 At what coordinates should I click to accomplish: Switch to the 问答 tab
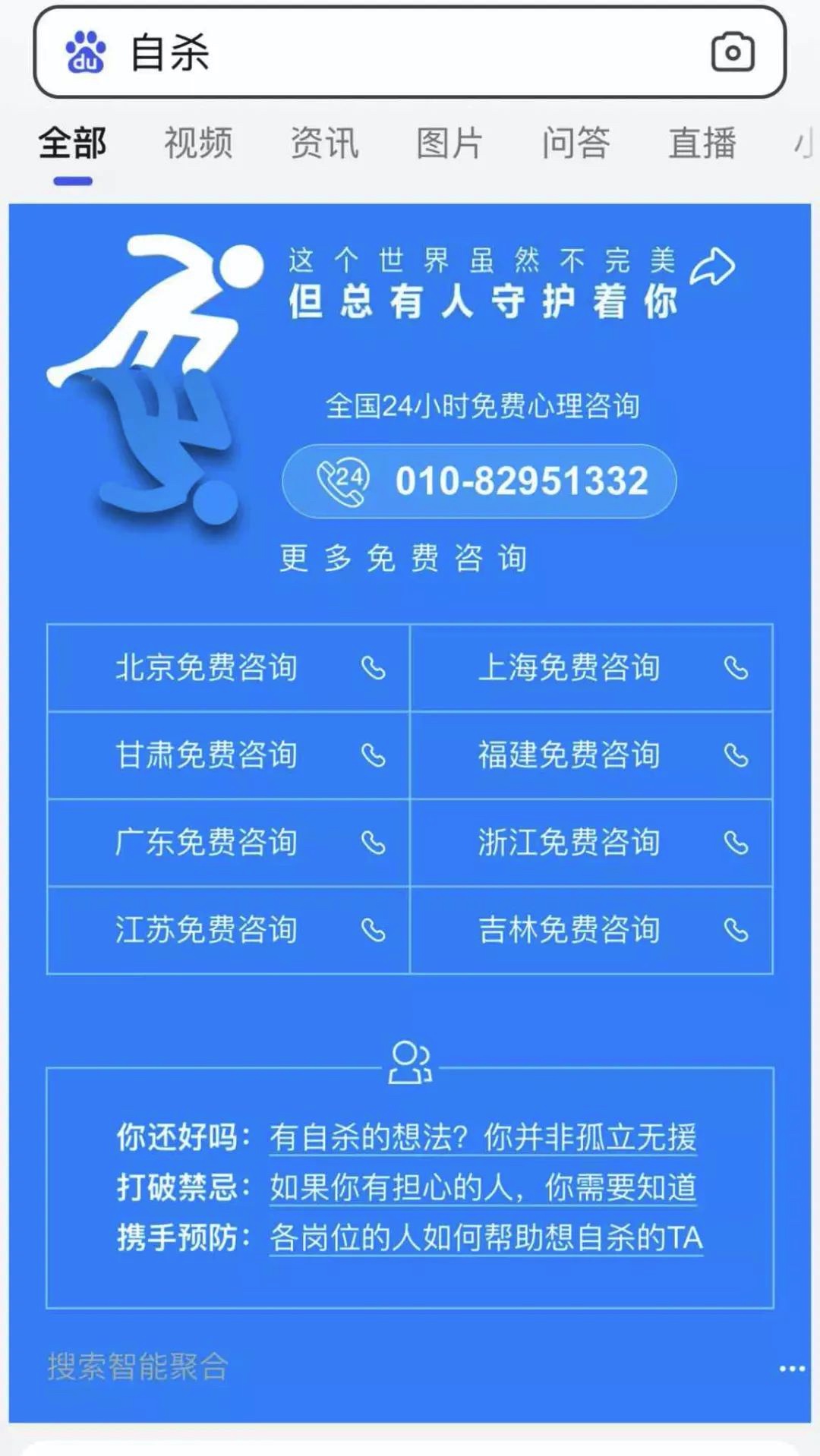pos(576,143)
